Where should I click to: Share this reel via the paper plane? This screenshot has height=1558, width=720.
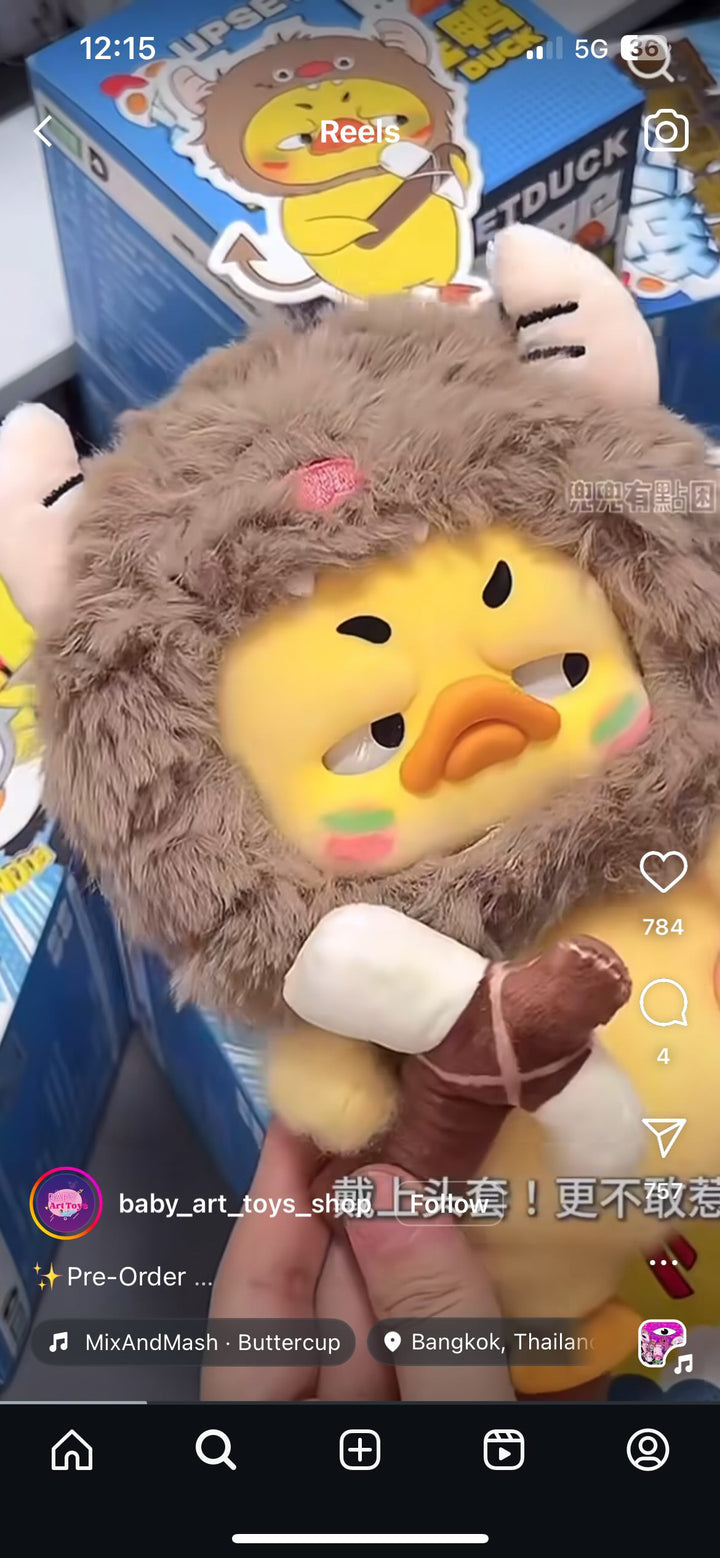click(x=663, y=1137)
